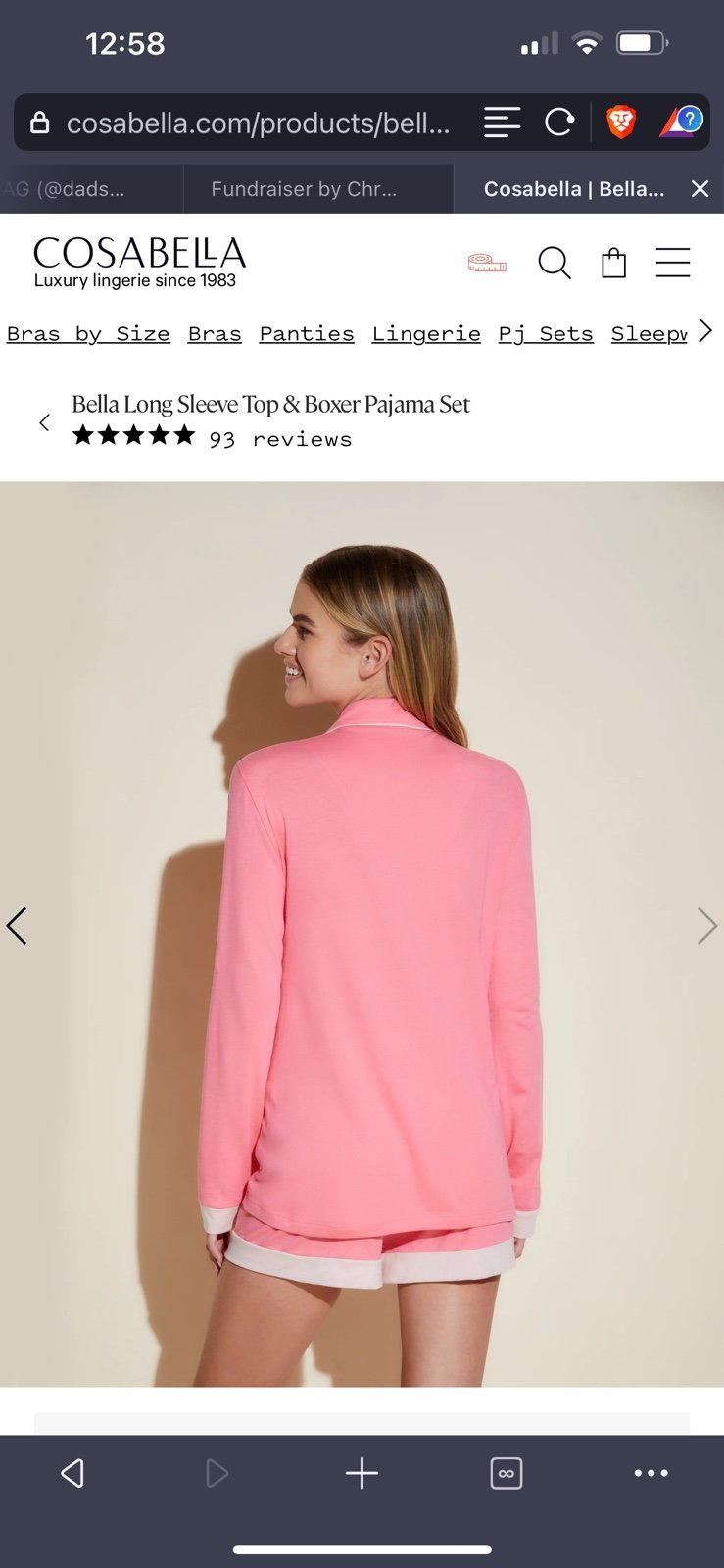Viewport: 724px width, 1568px height.
Task: Go to Bras by Size
Action: (88, 334)
